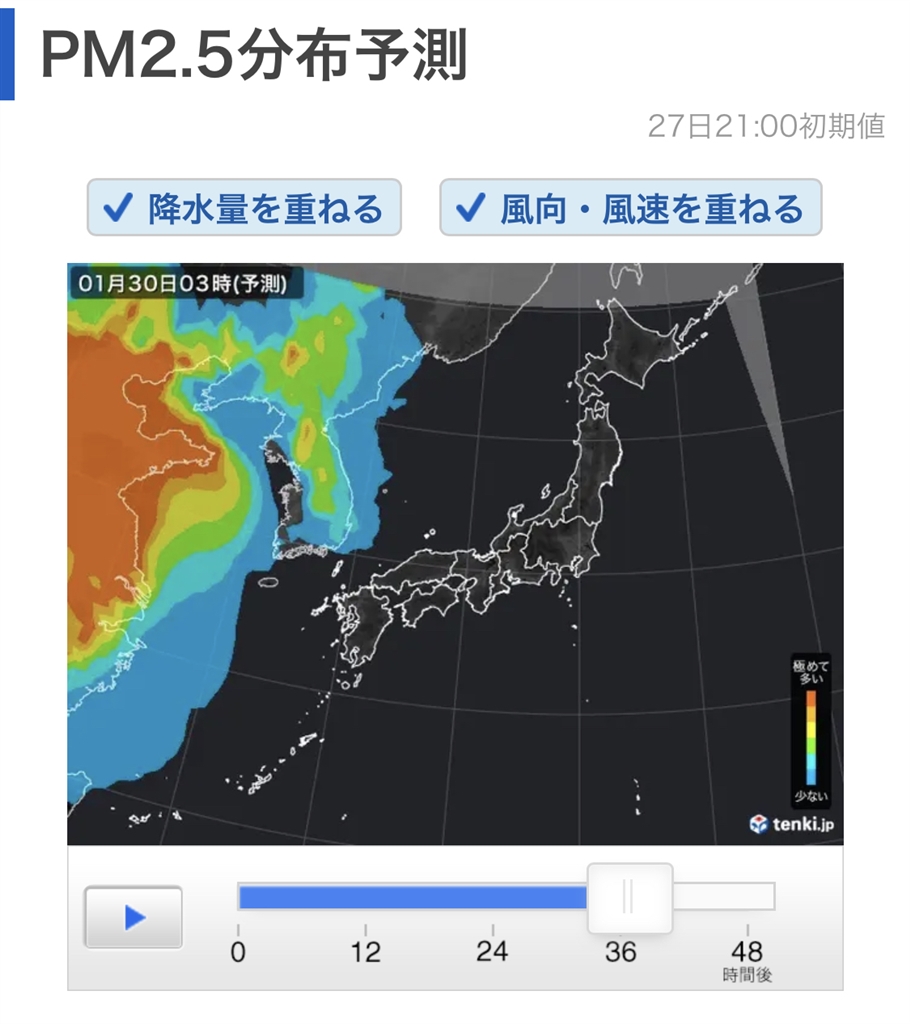
Task: Toggle the 風向・風速を重ねる wind overlay
Action: [x=630, y=208]
